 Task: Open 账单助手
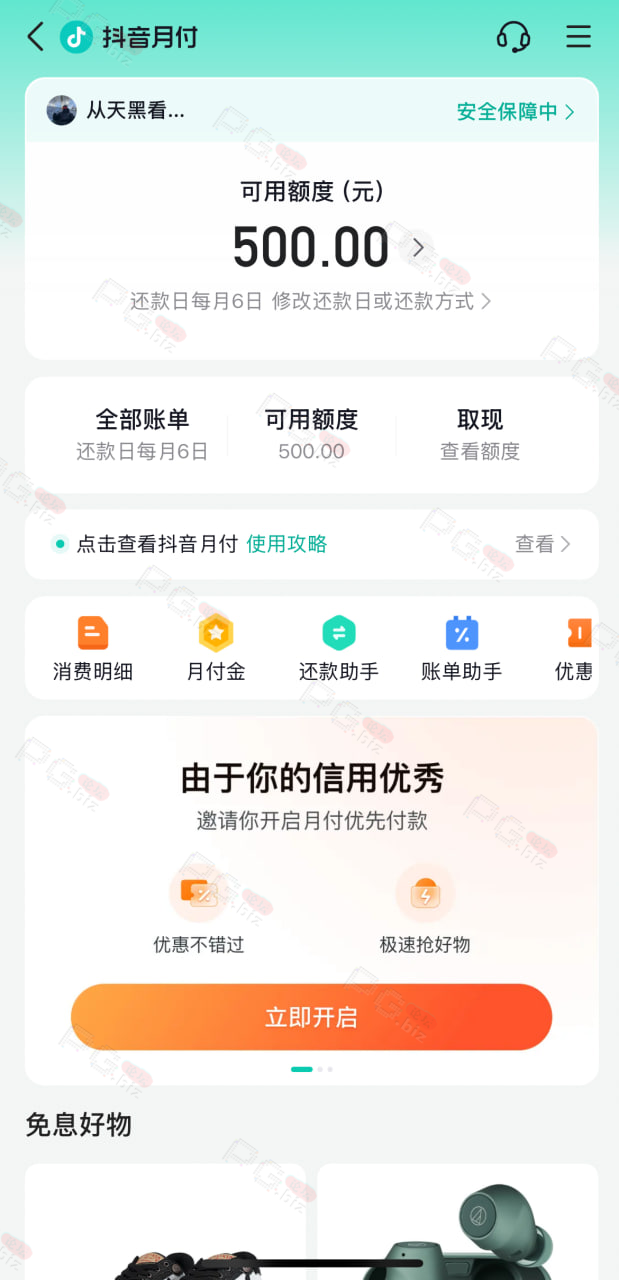tap(462, 649)
